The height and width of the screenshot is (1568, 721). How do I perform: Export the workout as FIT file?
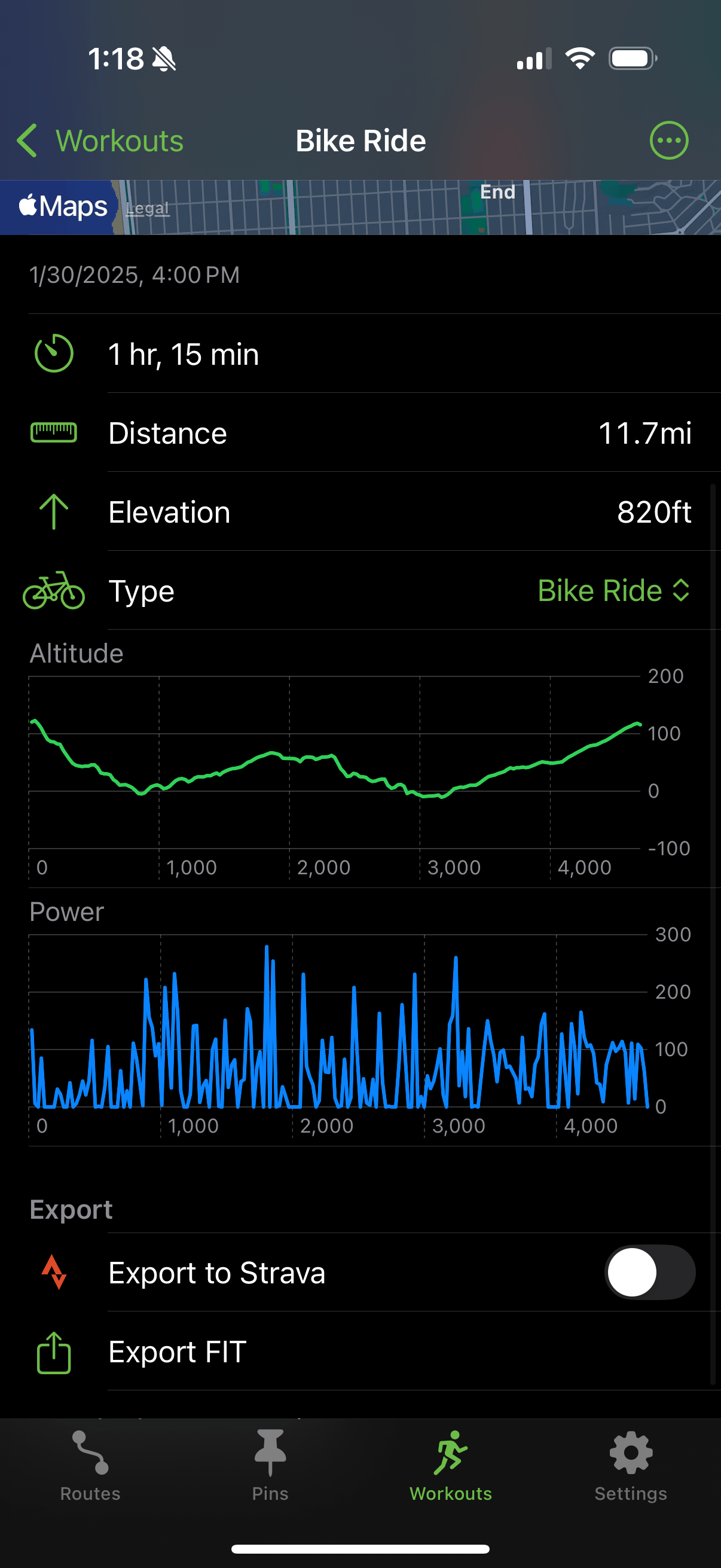point(177,1352)
